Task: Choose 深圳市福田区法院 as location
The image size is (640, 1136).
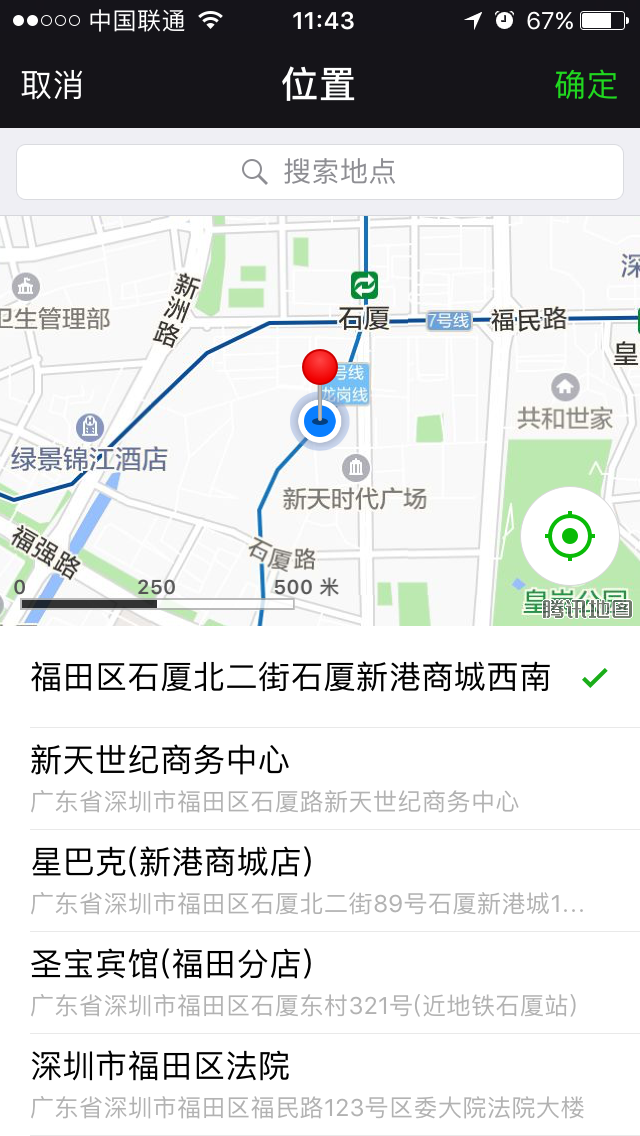Action: [320, 1085]
